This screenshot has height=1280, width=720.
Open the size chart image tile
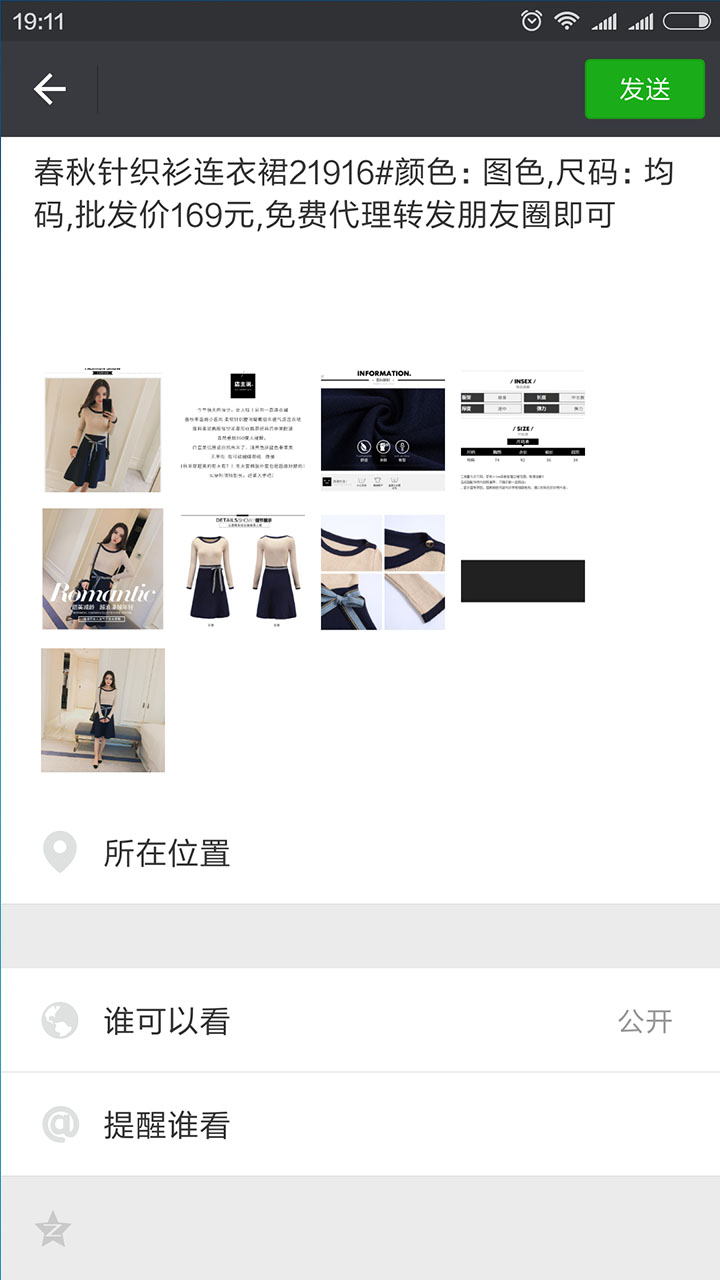(x=522, y=431)
